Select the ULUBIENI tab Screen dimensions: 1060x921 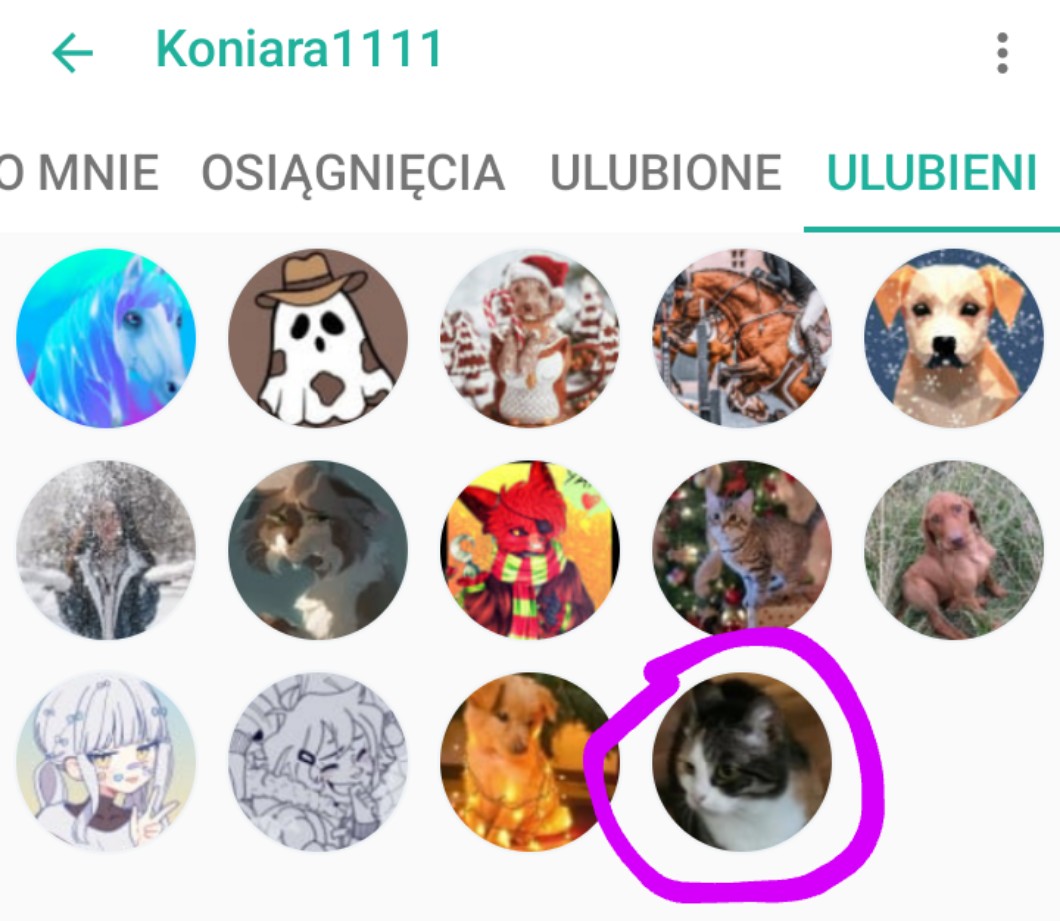point(931,173)
